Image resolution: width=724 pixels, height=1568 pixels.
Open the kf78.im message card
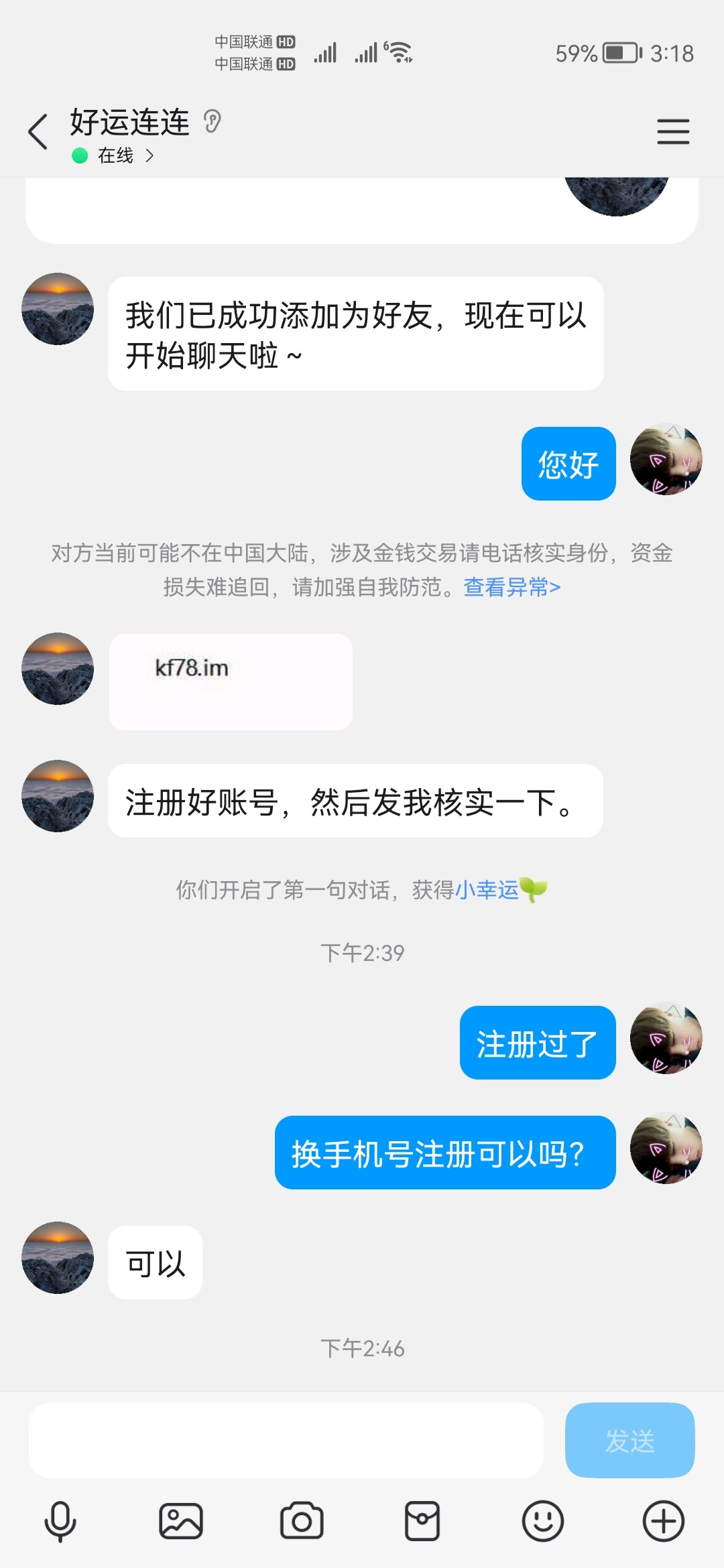click(231, 681)
